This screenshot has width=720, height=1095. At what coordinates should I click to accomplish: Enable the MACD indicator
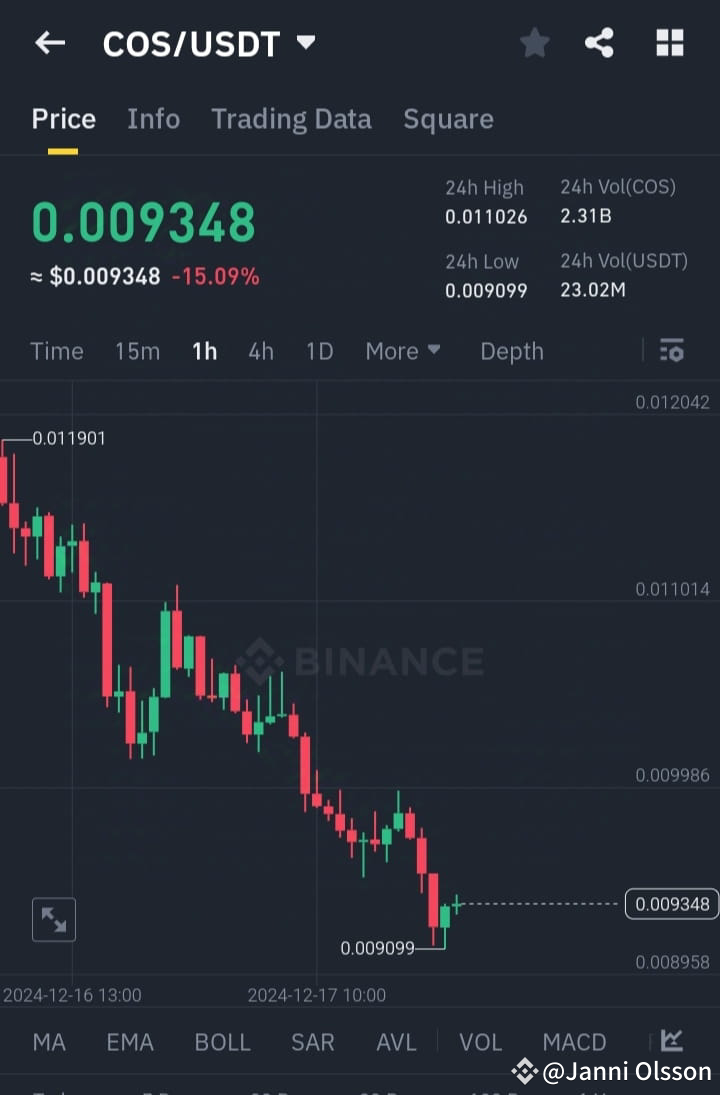574,1042
